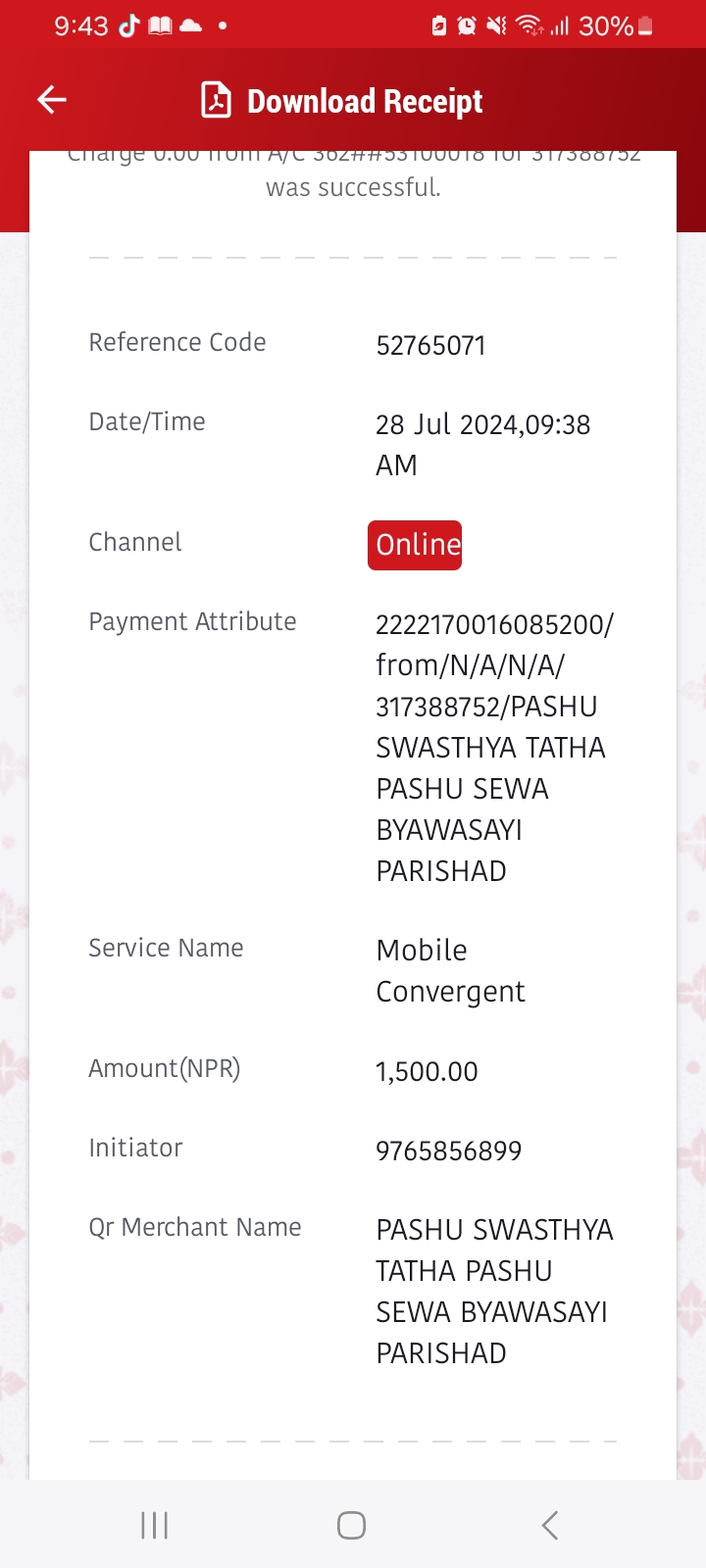Download the receipt as PDF
This screenshot has height=1568, width=706.
(341, 101)
